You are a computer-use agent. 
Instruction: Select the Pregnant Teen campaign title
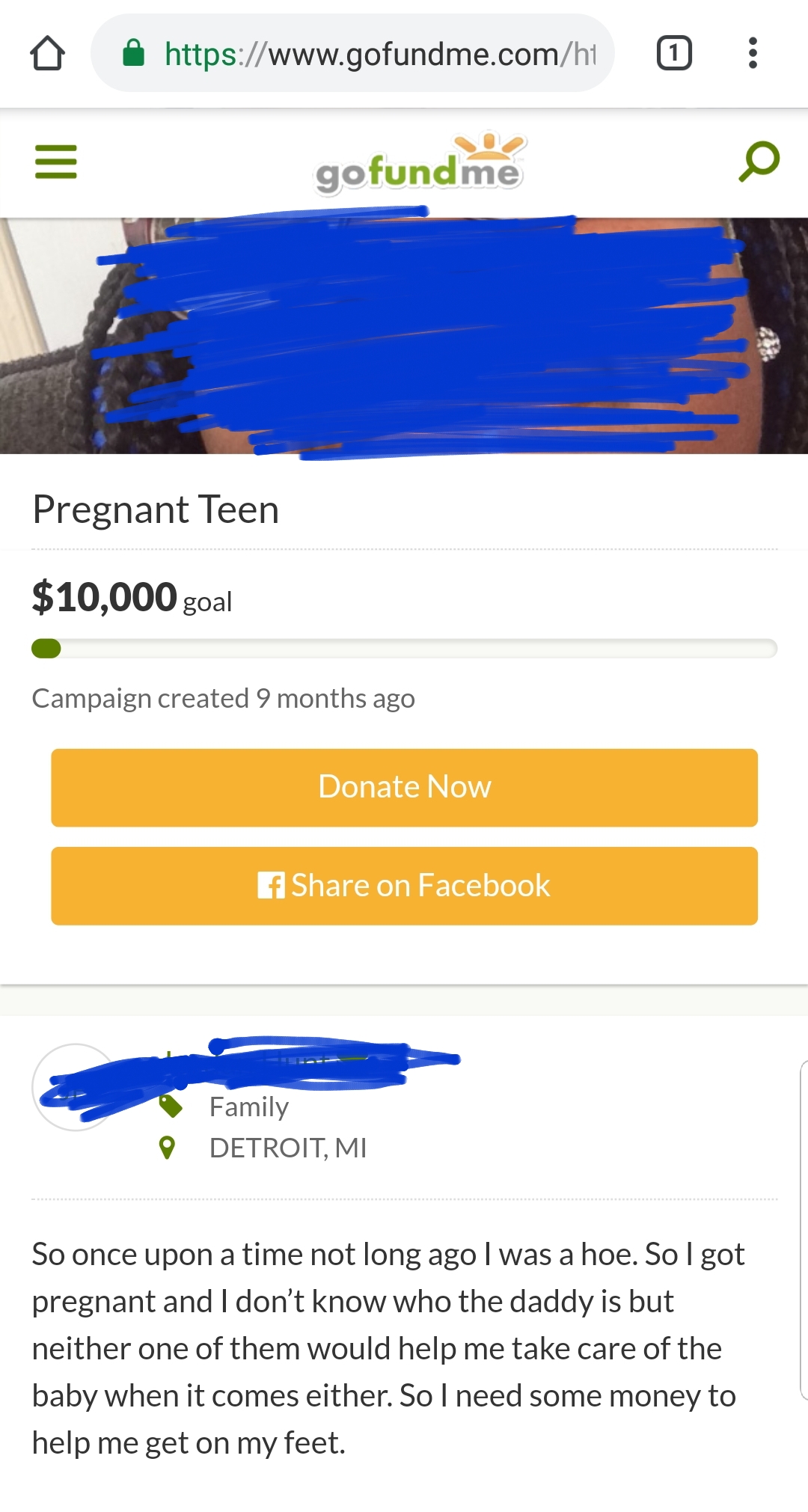pos(156,509)
